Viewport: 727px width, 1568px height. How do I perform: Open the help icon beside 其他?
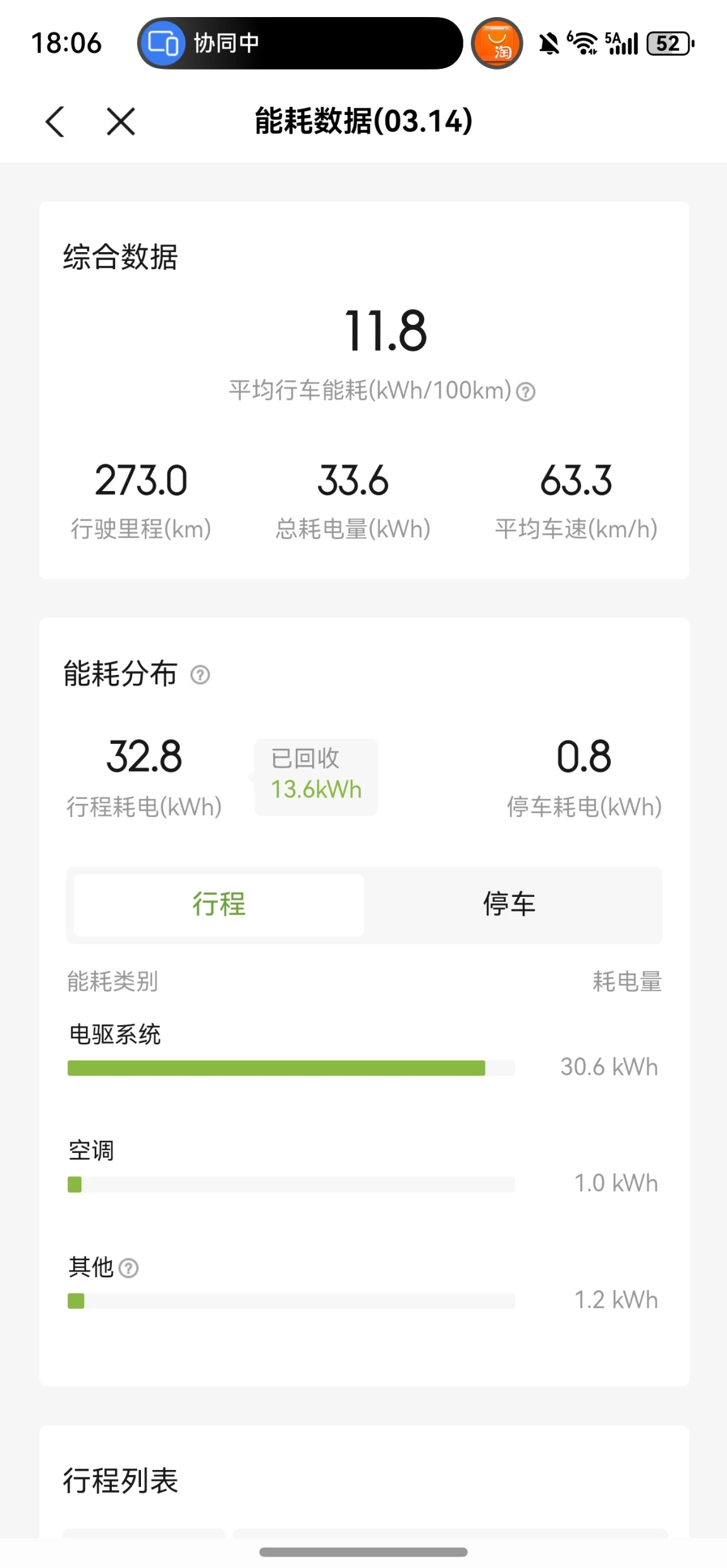(128, 1268)
